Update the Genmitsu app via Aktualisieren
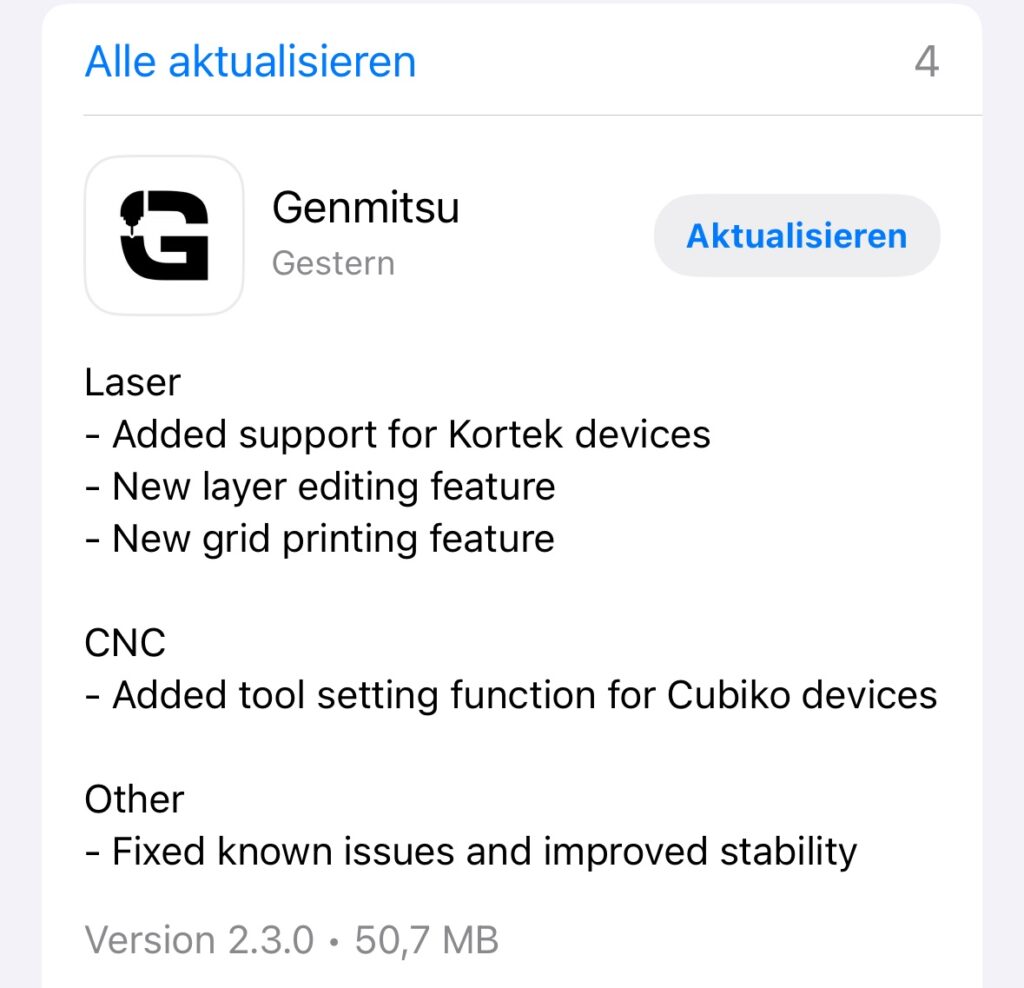Screen dimensions: 1024x988 click(x=796, y=236)
